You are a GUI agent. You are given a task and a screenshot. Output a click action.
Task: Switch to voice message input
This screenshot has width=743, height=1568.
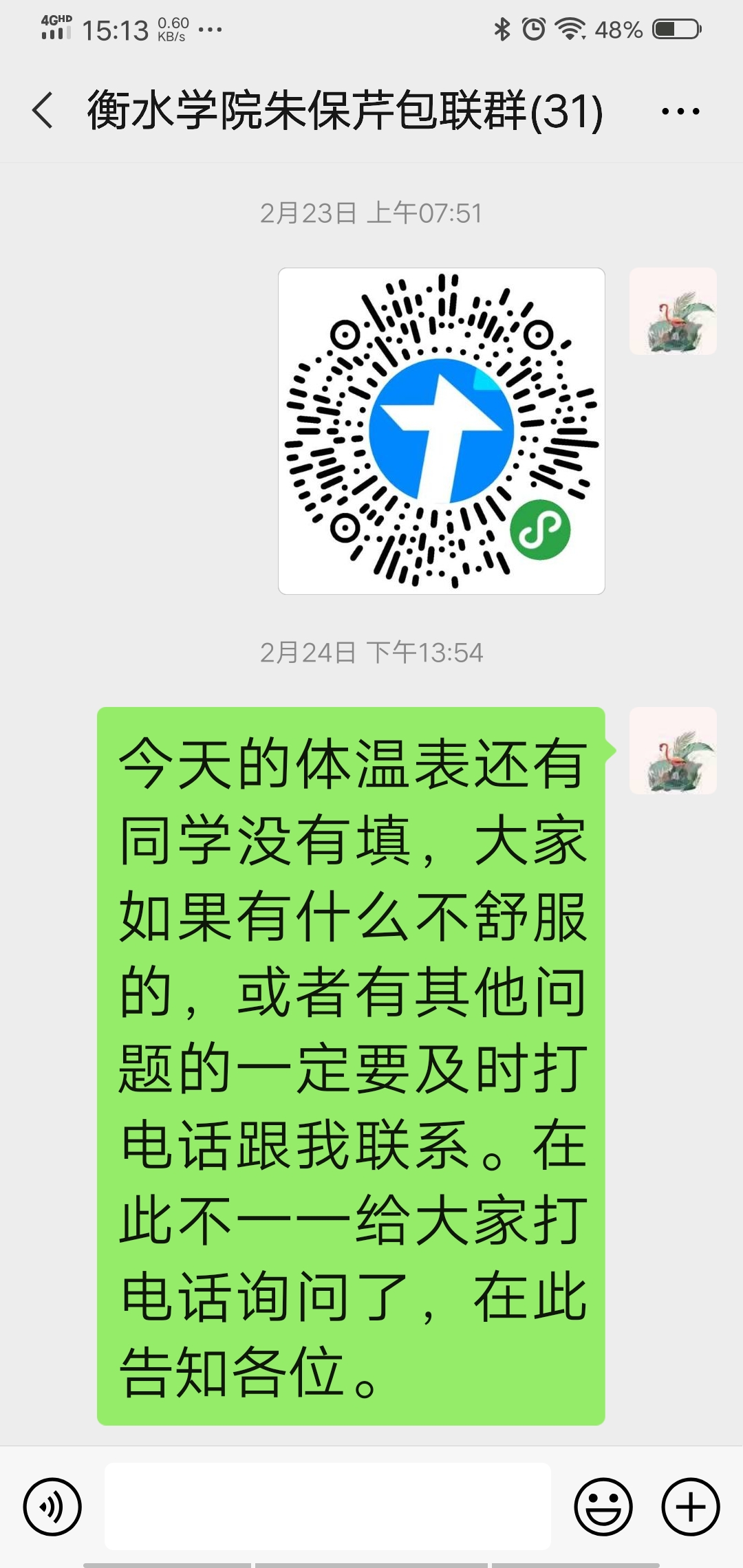click(52, 1507)
